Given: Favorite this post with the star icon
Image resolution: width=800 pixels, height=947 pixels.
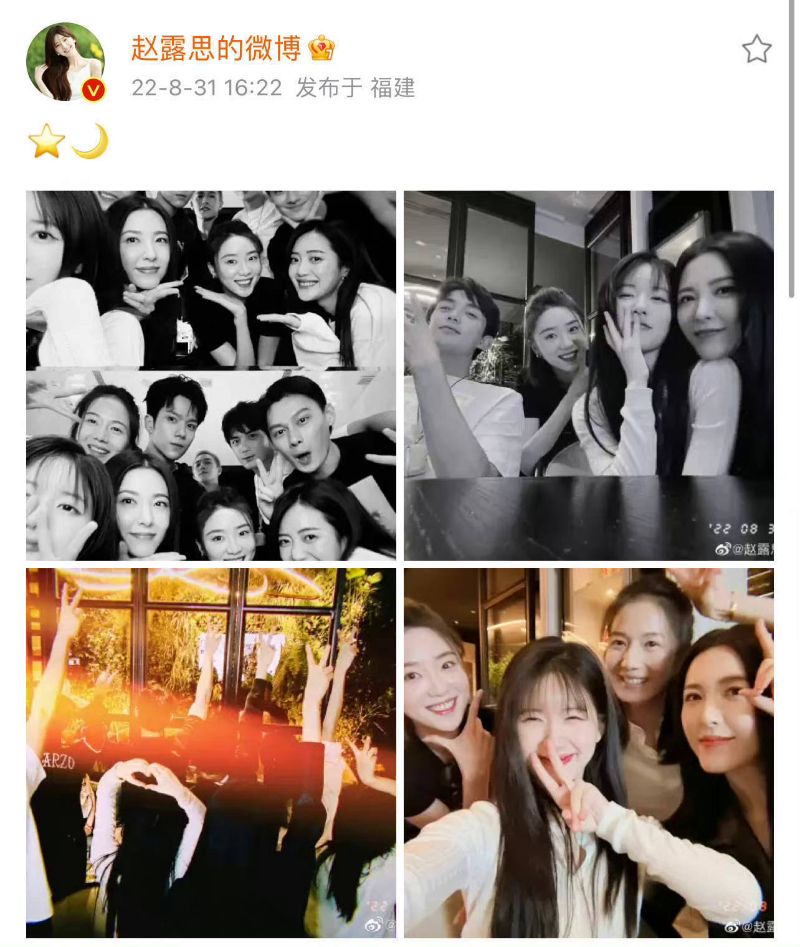Looking at the screenshot, I should pos(756,49).
